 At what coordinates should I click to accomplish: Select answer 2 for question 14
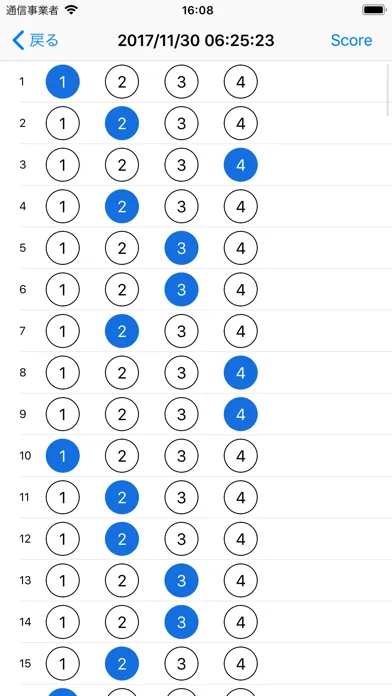pyautogui.click(x=122, y=622)
